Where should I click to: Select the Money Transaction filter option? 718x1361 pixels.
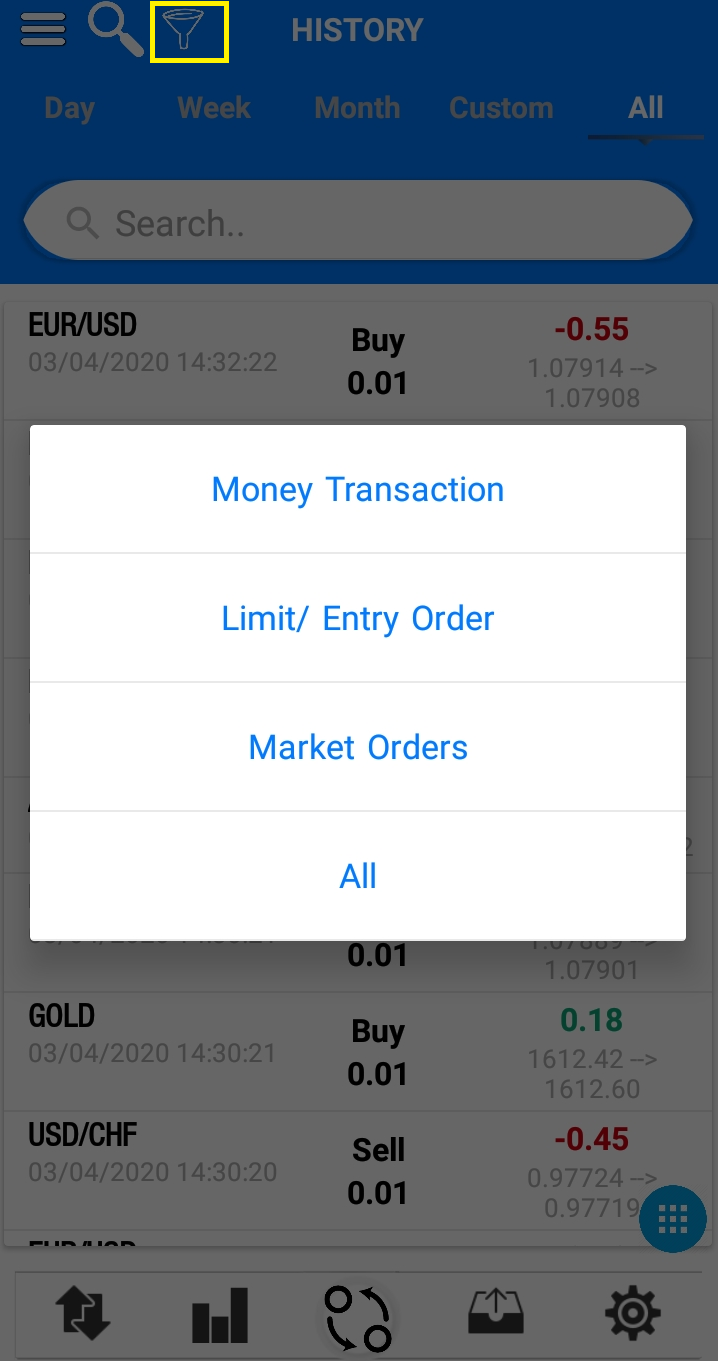coord(358,489)
